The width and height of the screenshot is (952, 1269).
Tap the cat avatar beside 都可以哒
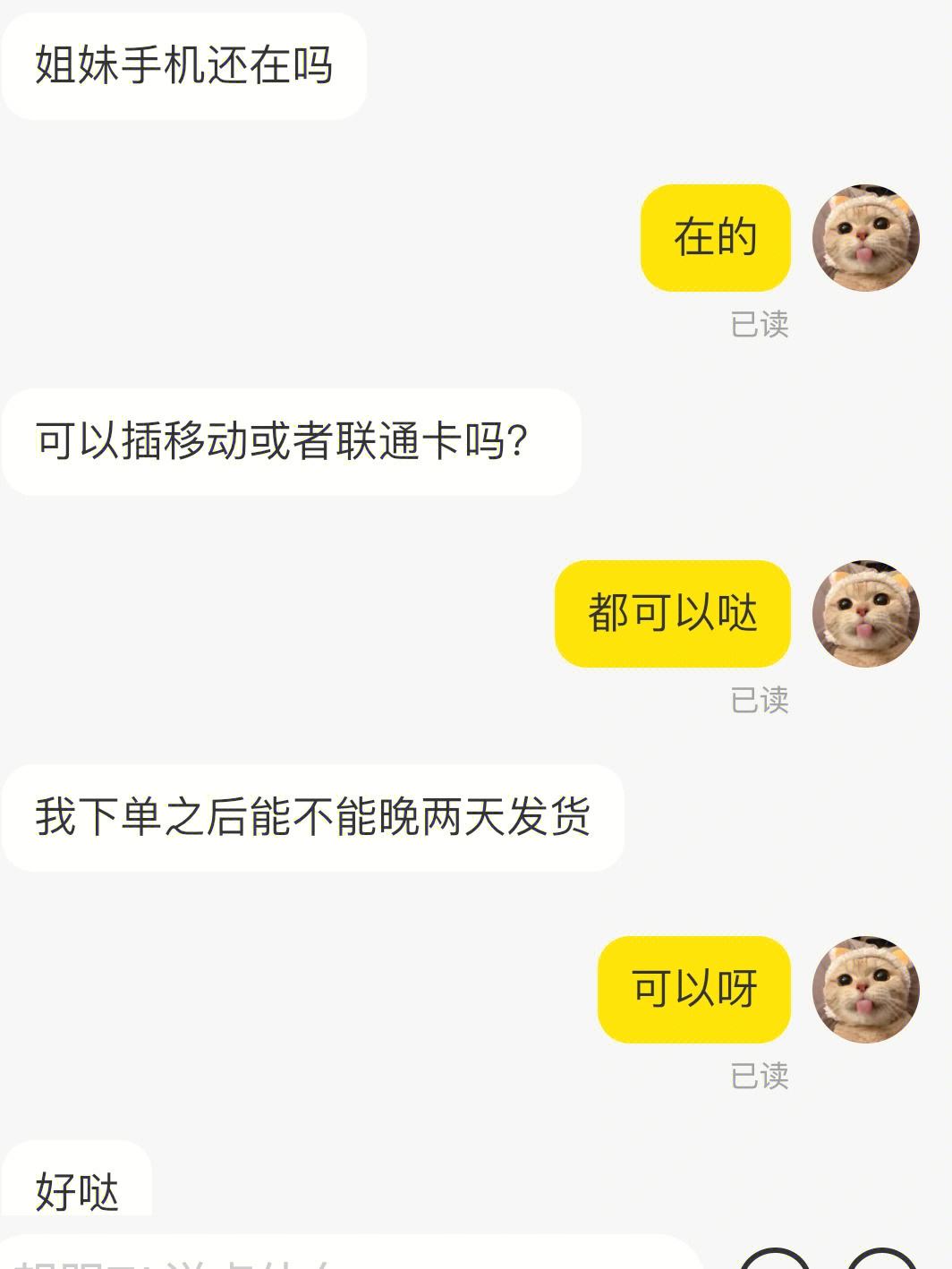(865, 614)
